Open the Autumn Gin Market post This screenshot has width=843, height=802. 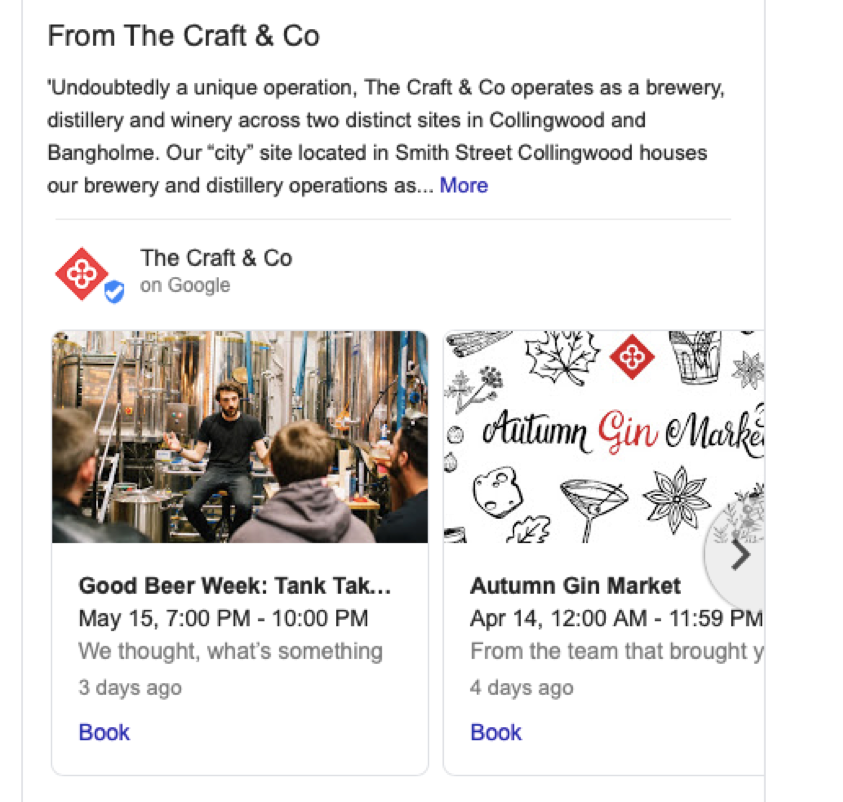coord(575,585)
